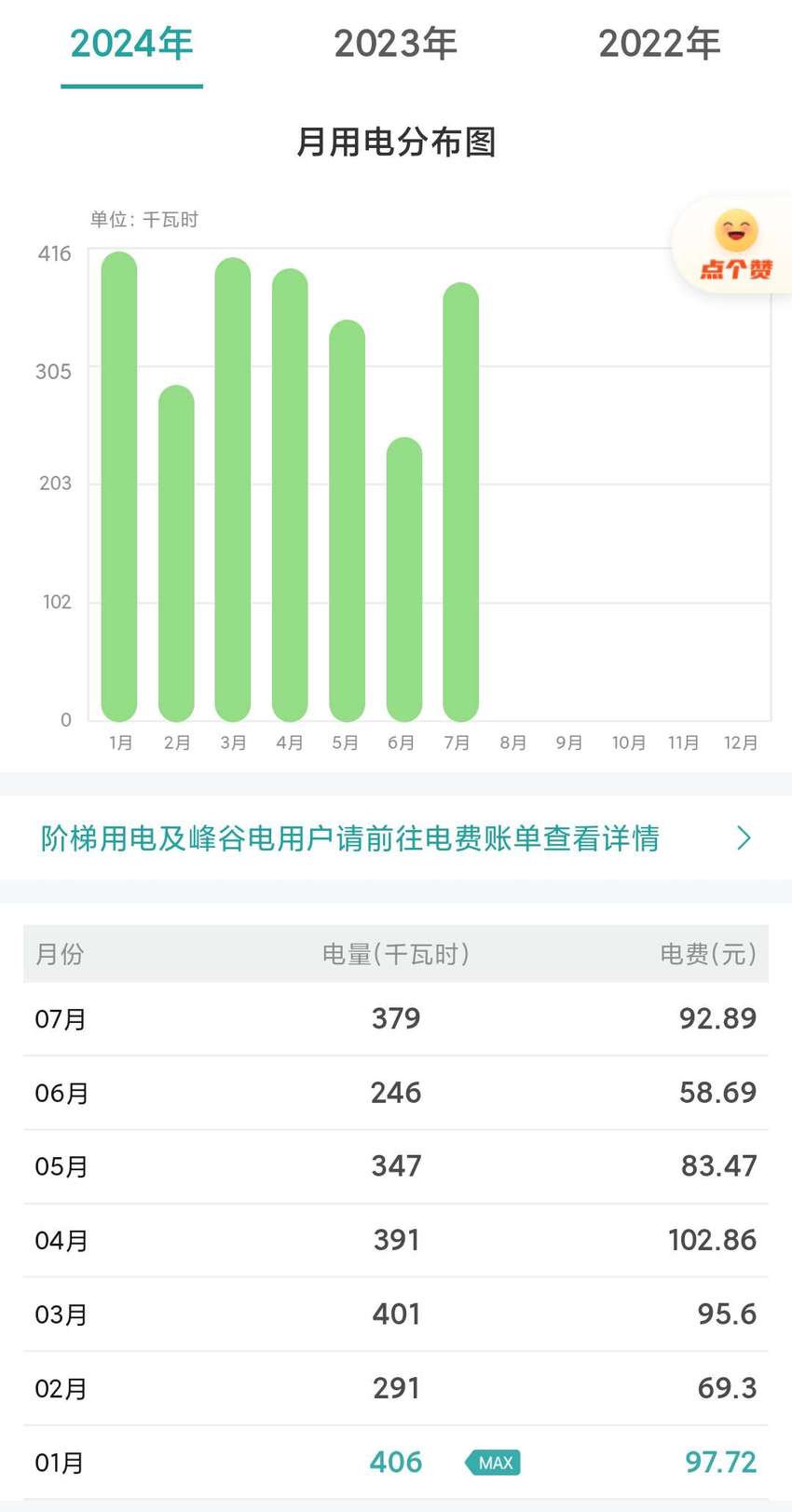Switch to the 2022年 tab
This screenshot has width=792, height=1512.
pyautogui.click(x=659, y=44)
